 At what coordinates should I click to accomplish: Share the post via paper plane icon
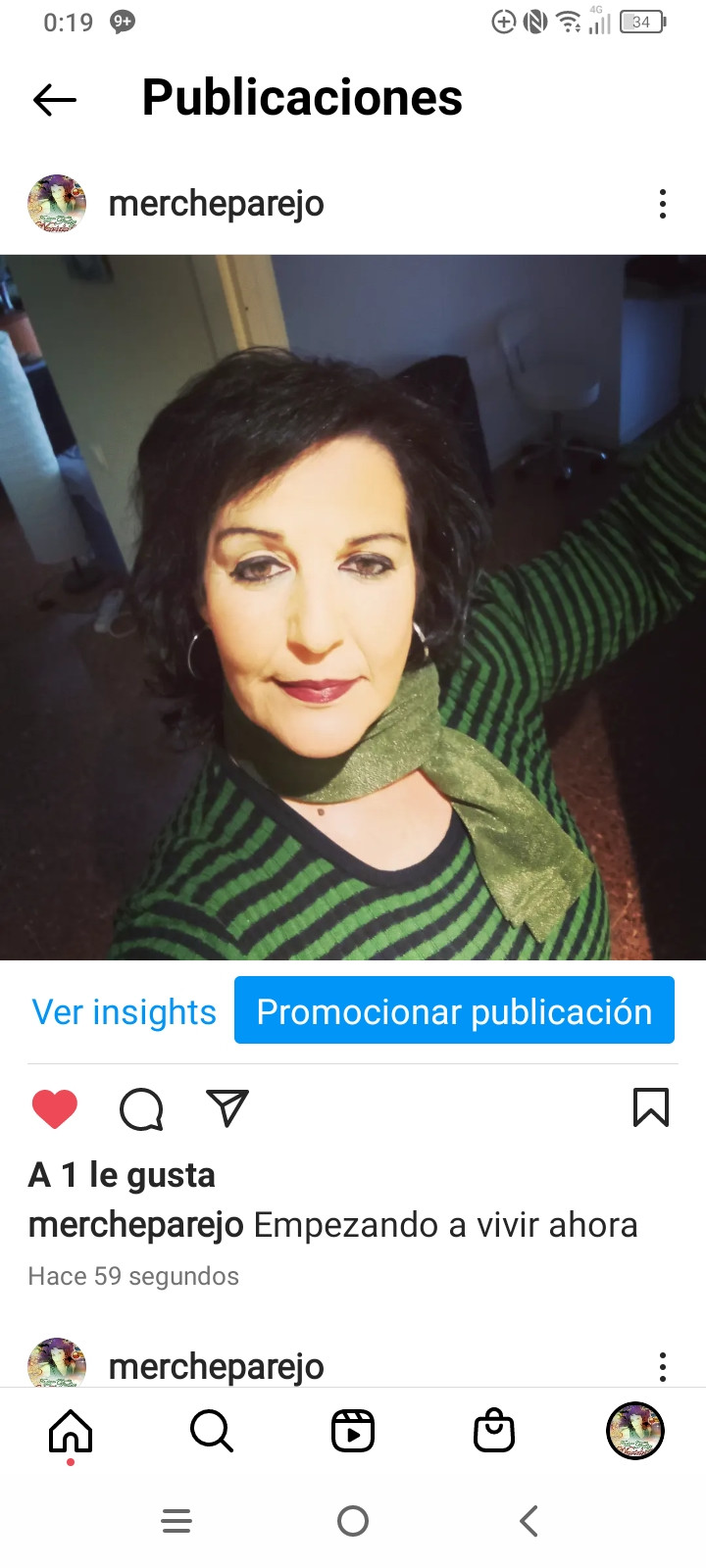tap(227, 1108)
